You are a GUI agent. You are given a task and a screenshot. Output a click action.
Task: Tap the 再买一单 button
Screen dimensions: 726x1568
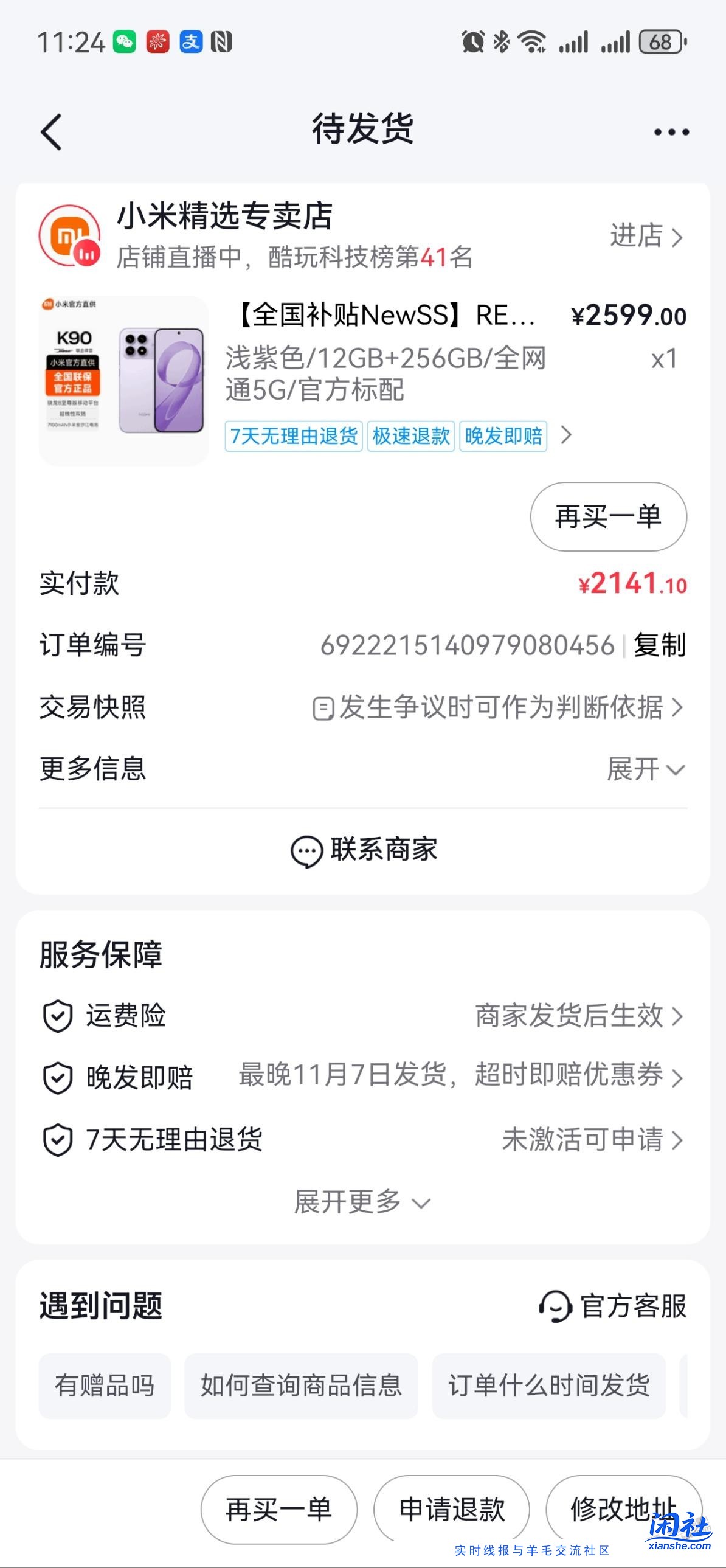(x=608, y=517)
